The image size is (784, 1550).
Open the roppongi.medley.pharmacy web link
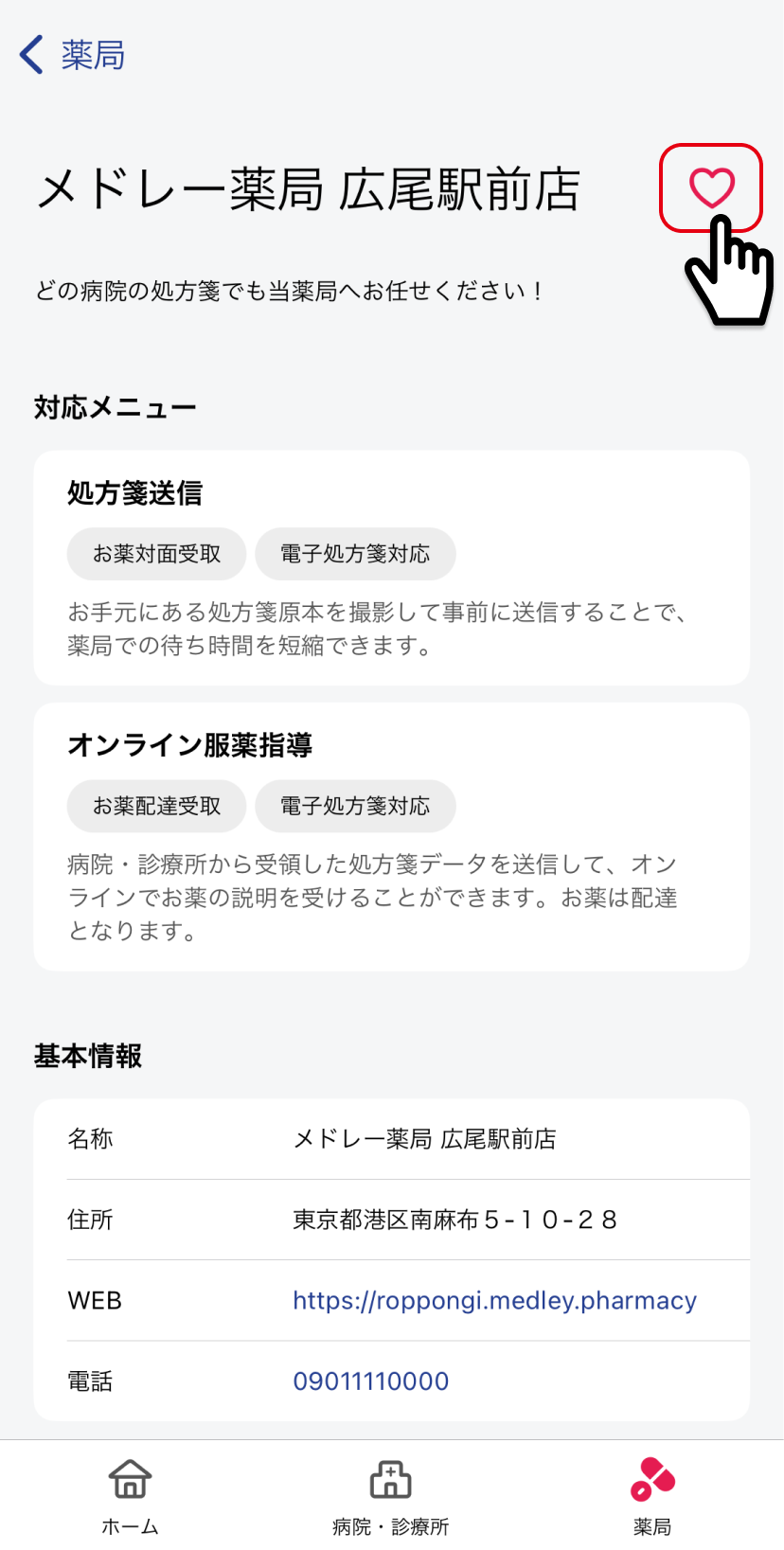494,1300
